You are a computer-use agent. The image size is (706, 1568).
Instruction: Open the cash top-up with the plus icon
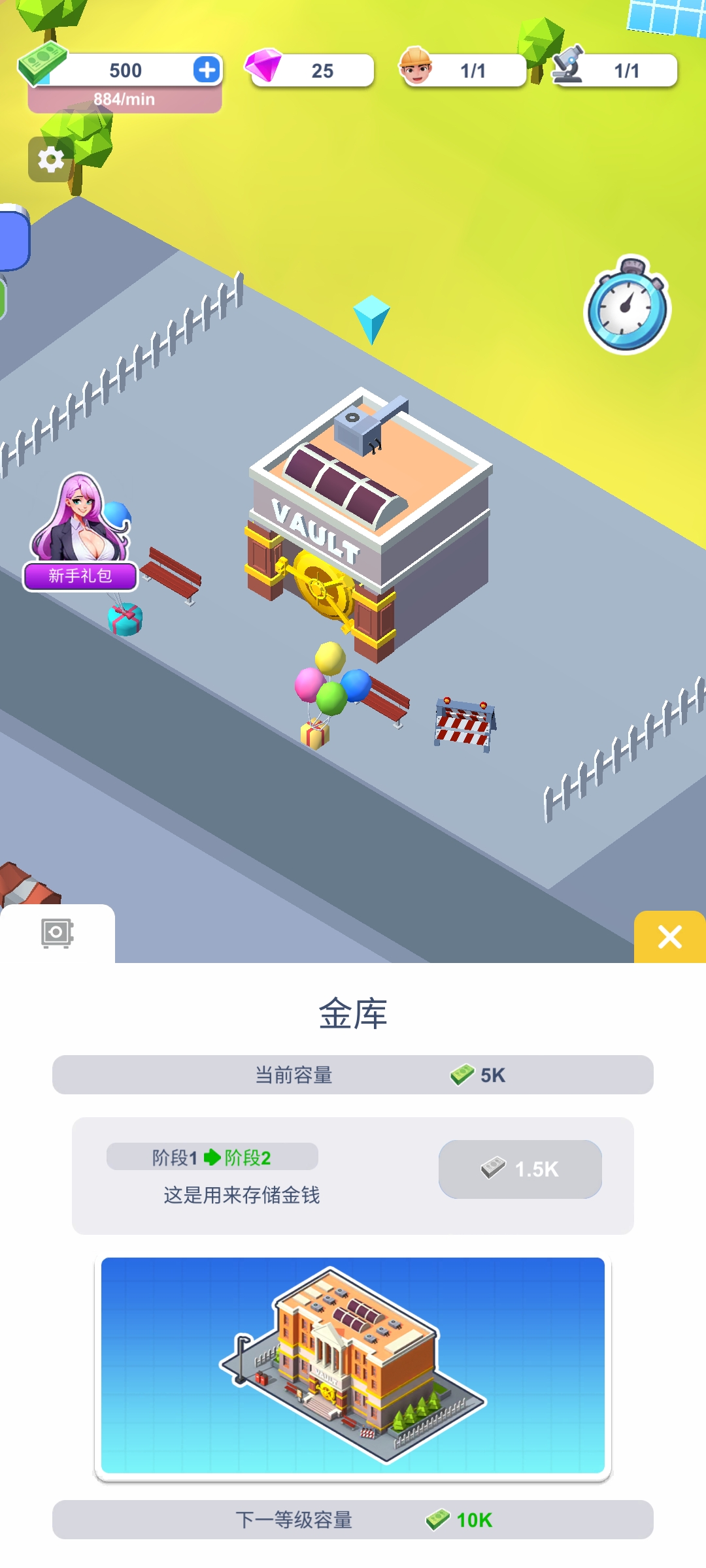coord(205,71)
